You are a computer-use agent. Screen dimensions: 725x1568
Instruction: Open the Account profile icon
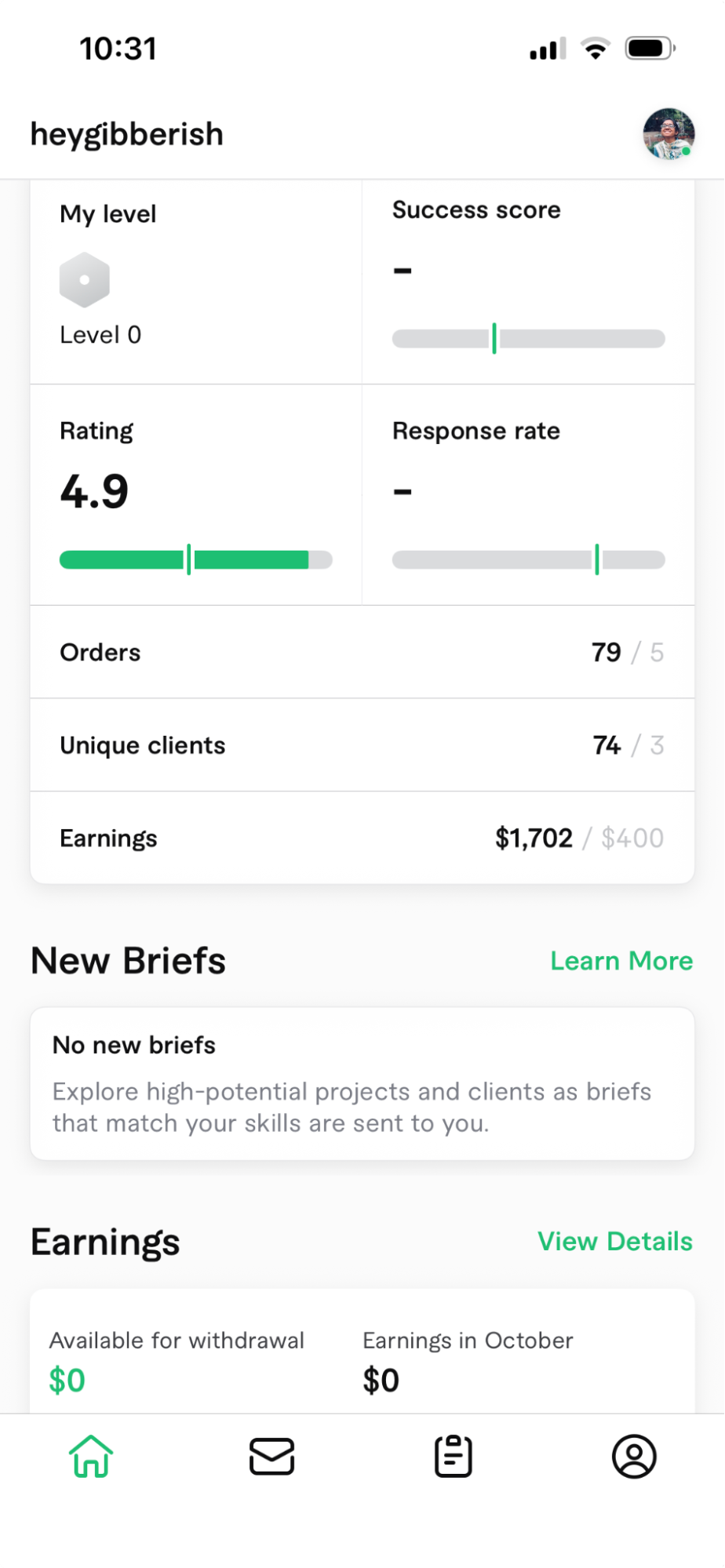tap(633, 1456)
